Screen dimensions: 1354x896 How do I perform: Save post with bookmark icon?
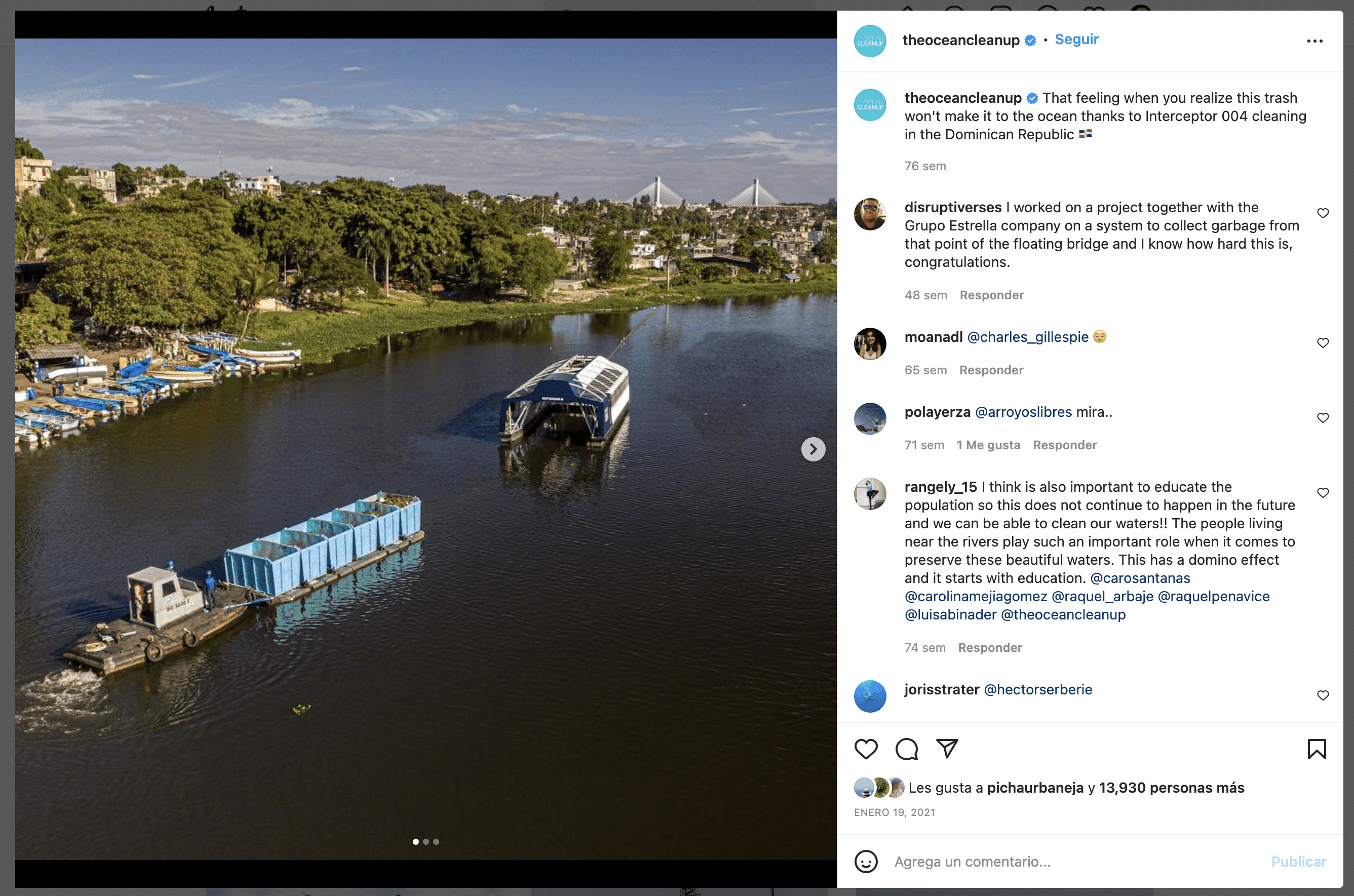1317,749
